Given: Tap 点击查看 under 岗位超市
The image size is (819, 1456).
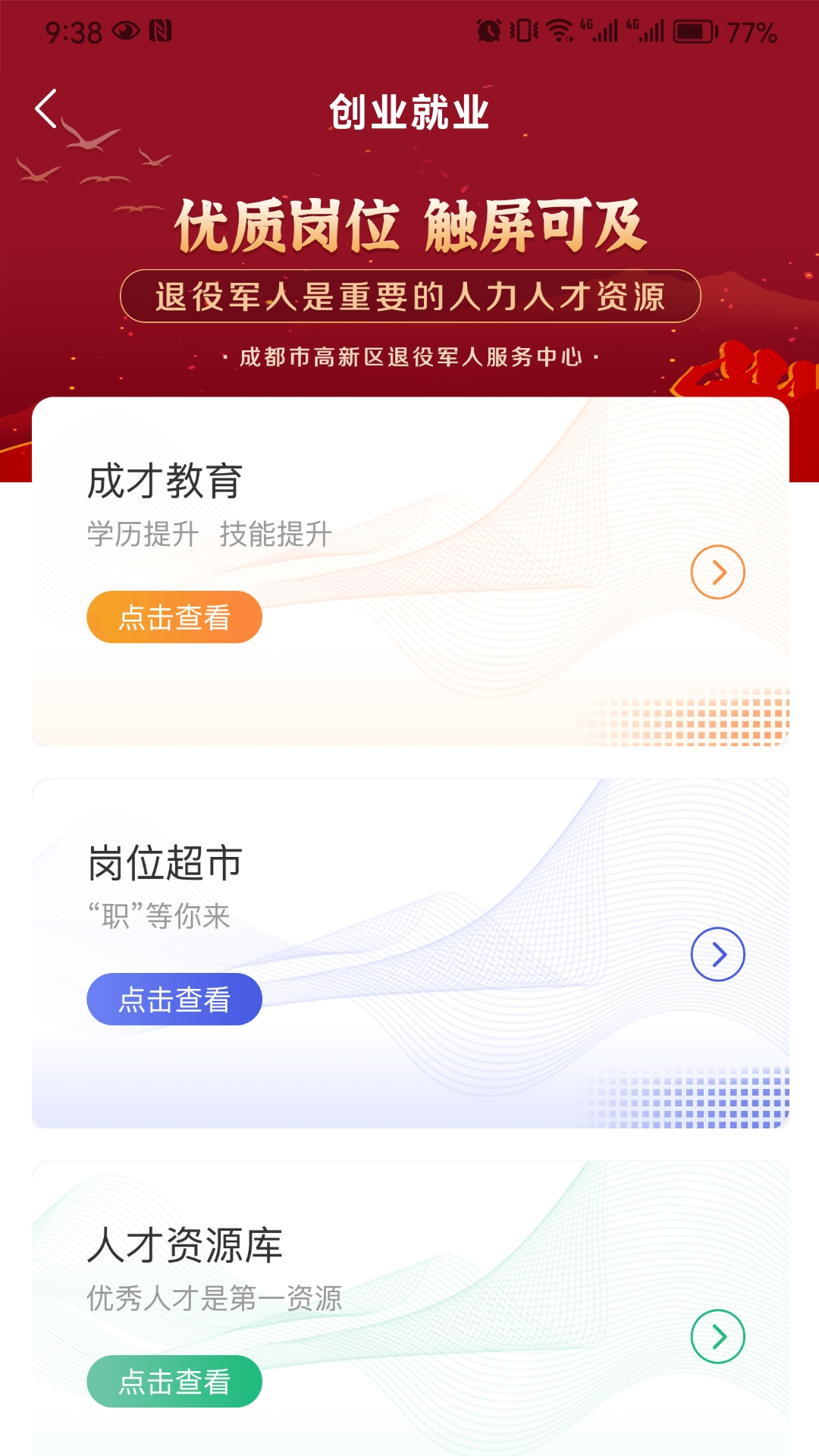Looking at the screenshot, I should pos(174,999).
